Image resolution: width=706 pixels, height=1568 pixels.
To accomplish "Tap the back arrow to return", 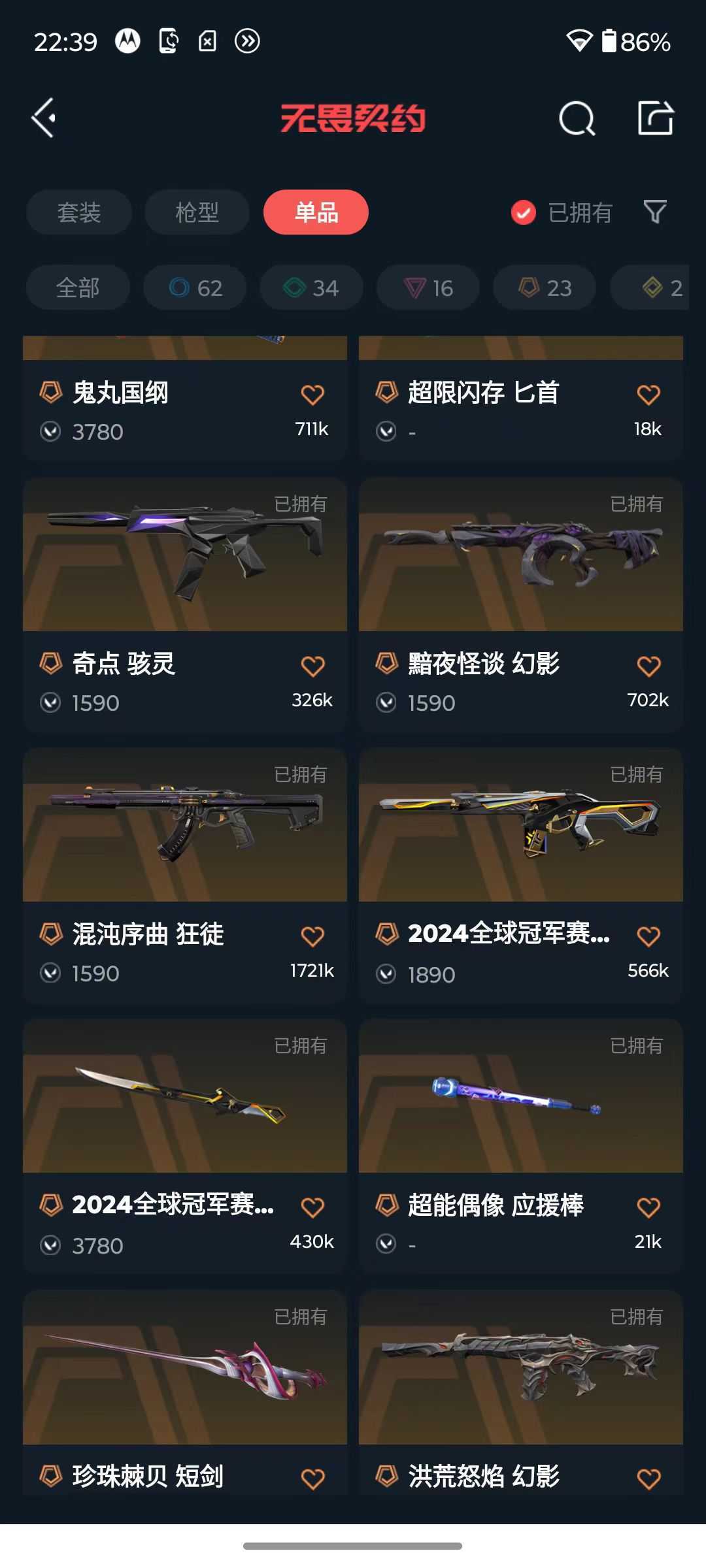I will (x=43, y=118).
